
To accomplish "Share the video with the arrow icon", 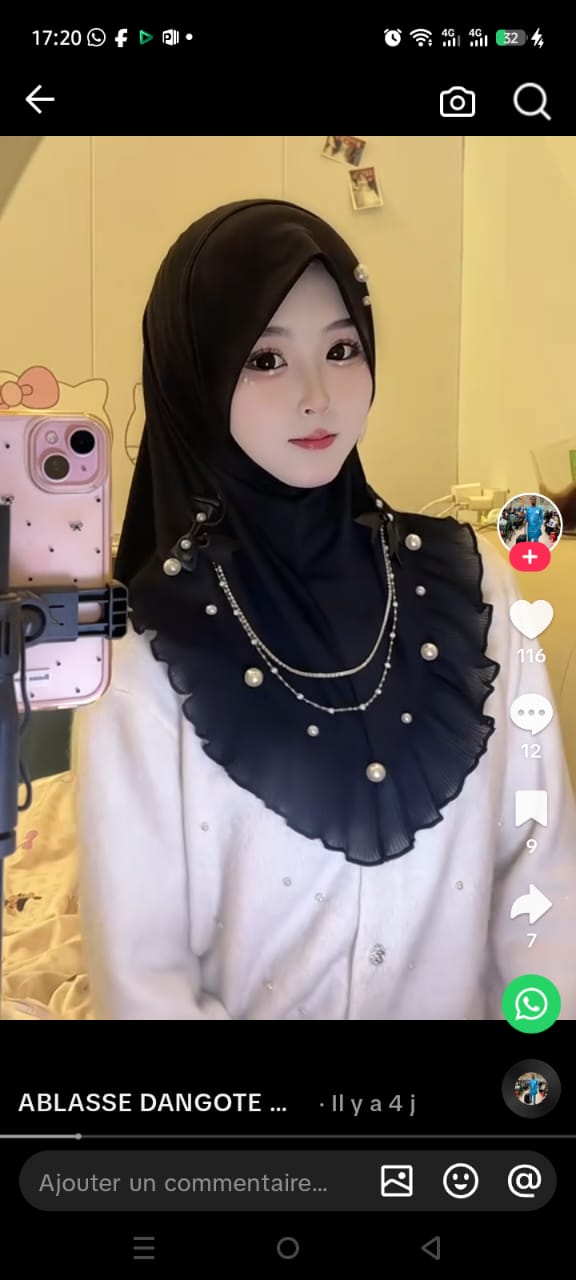I will point(531,903).
